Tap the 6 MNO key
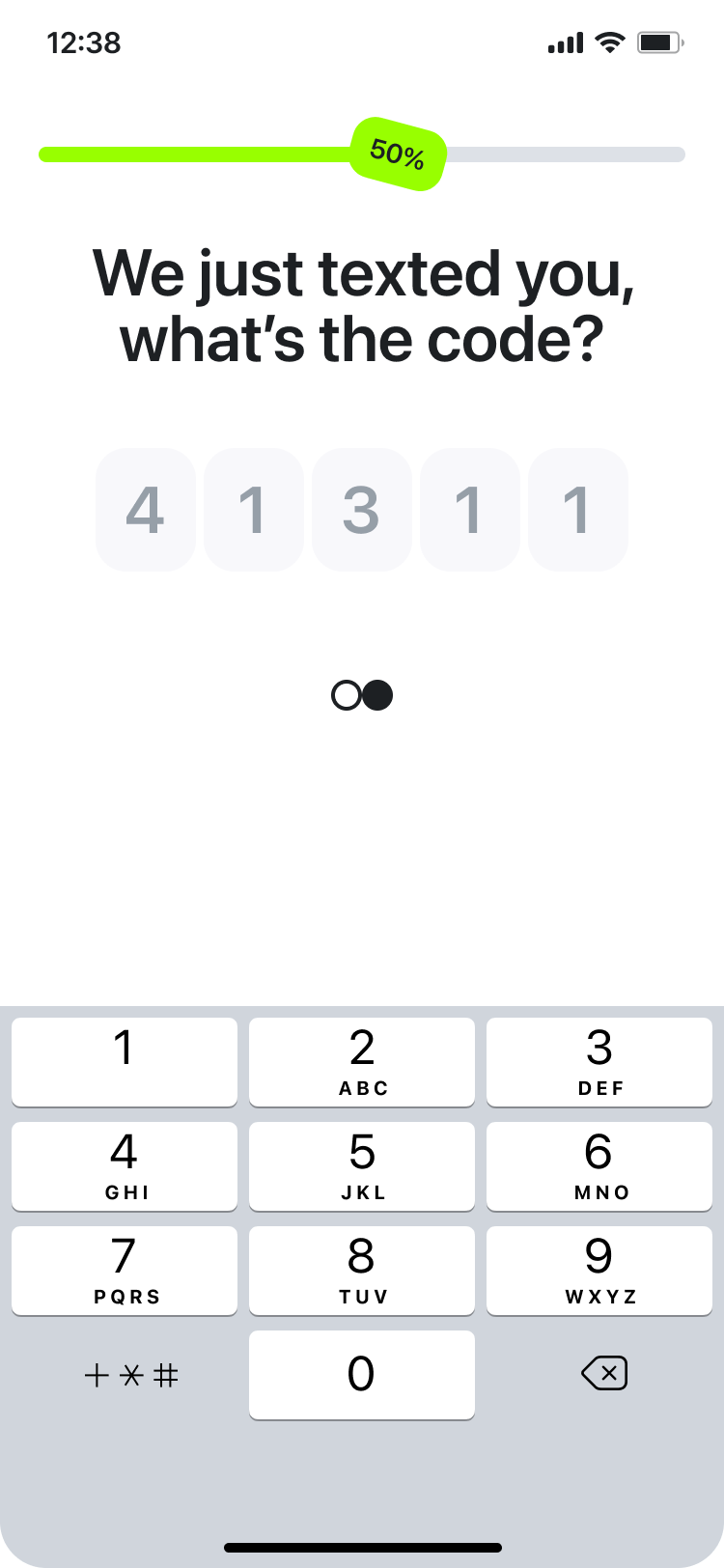Viewport: 724px width, 1568px height. (599, 1165)
